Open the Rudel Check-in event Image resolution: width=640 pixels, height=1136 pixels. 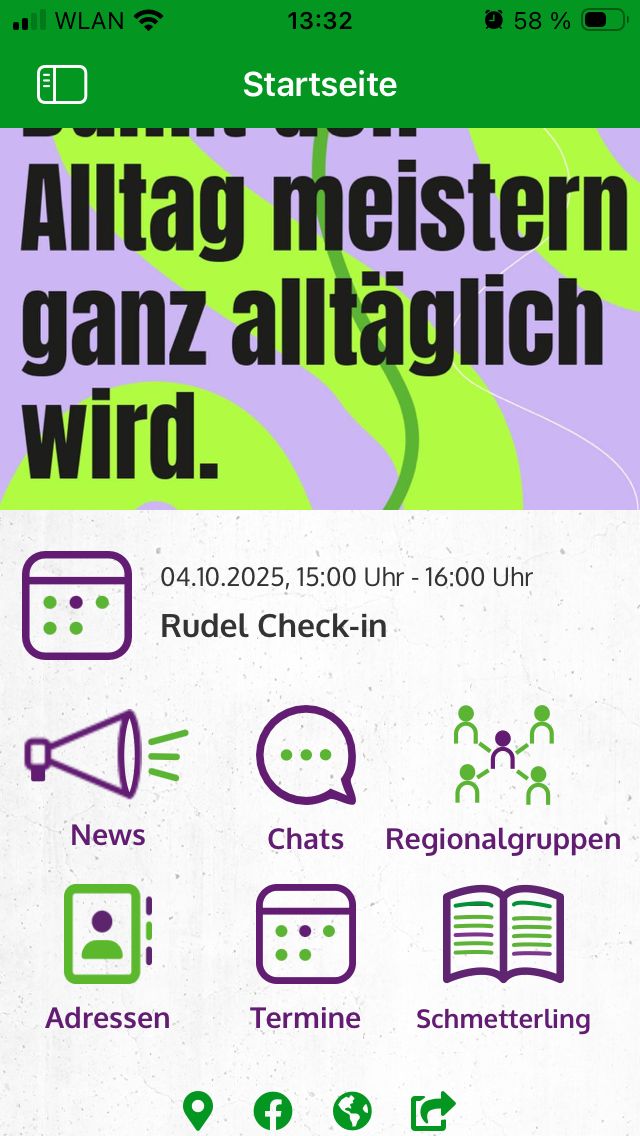point(273,626)
